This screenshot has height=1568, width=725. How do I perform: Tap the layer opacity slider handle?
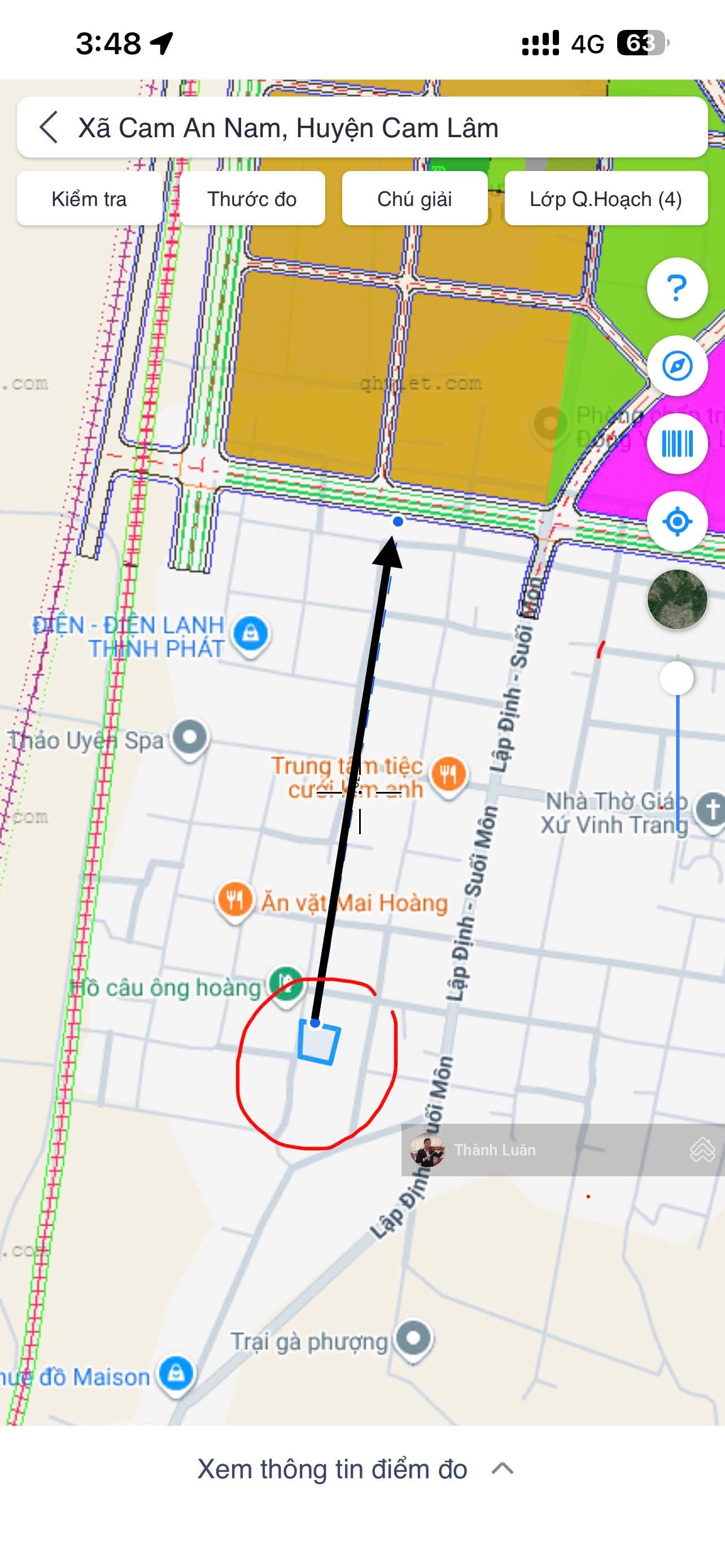tap(677, 678)
